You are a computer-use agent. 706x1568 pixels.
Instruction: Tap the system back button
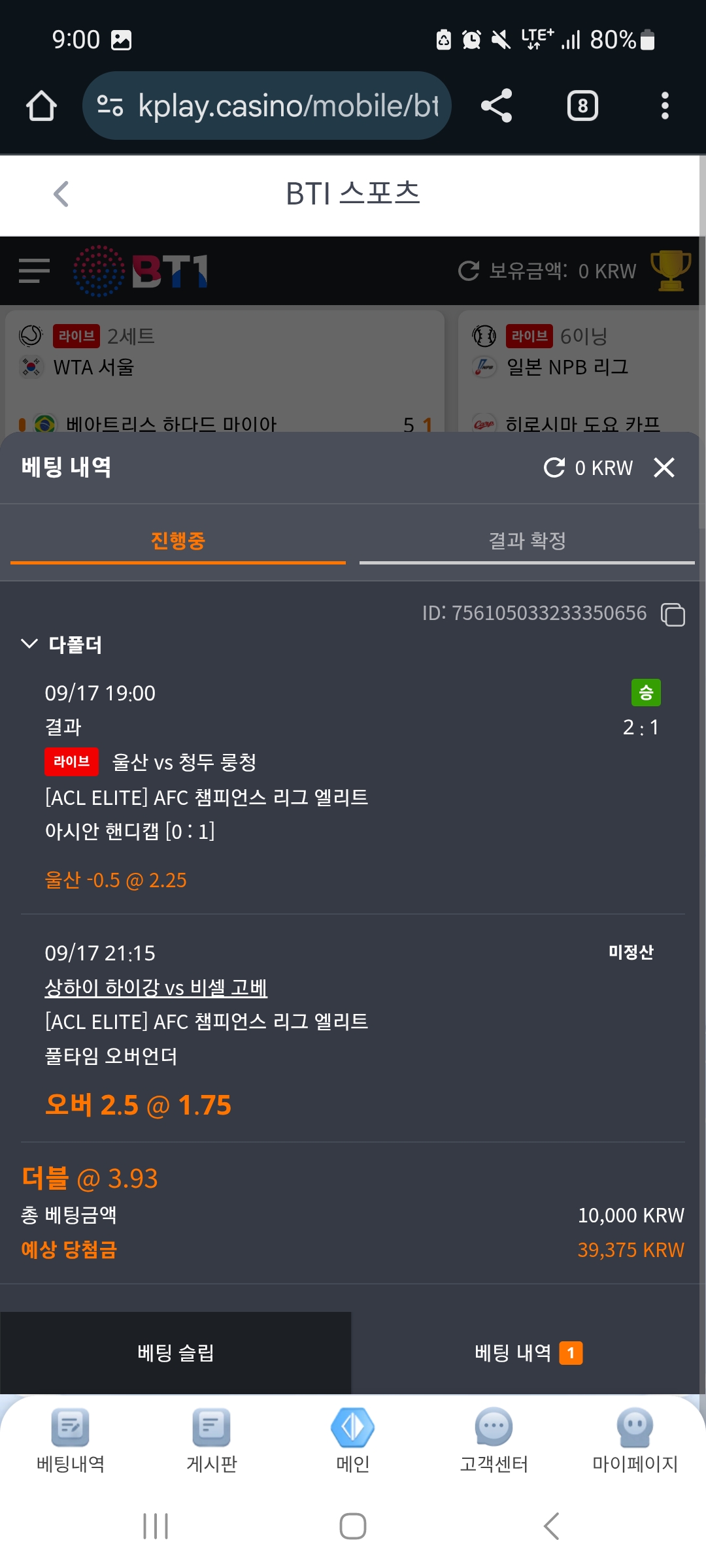click(551, 1526)
